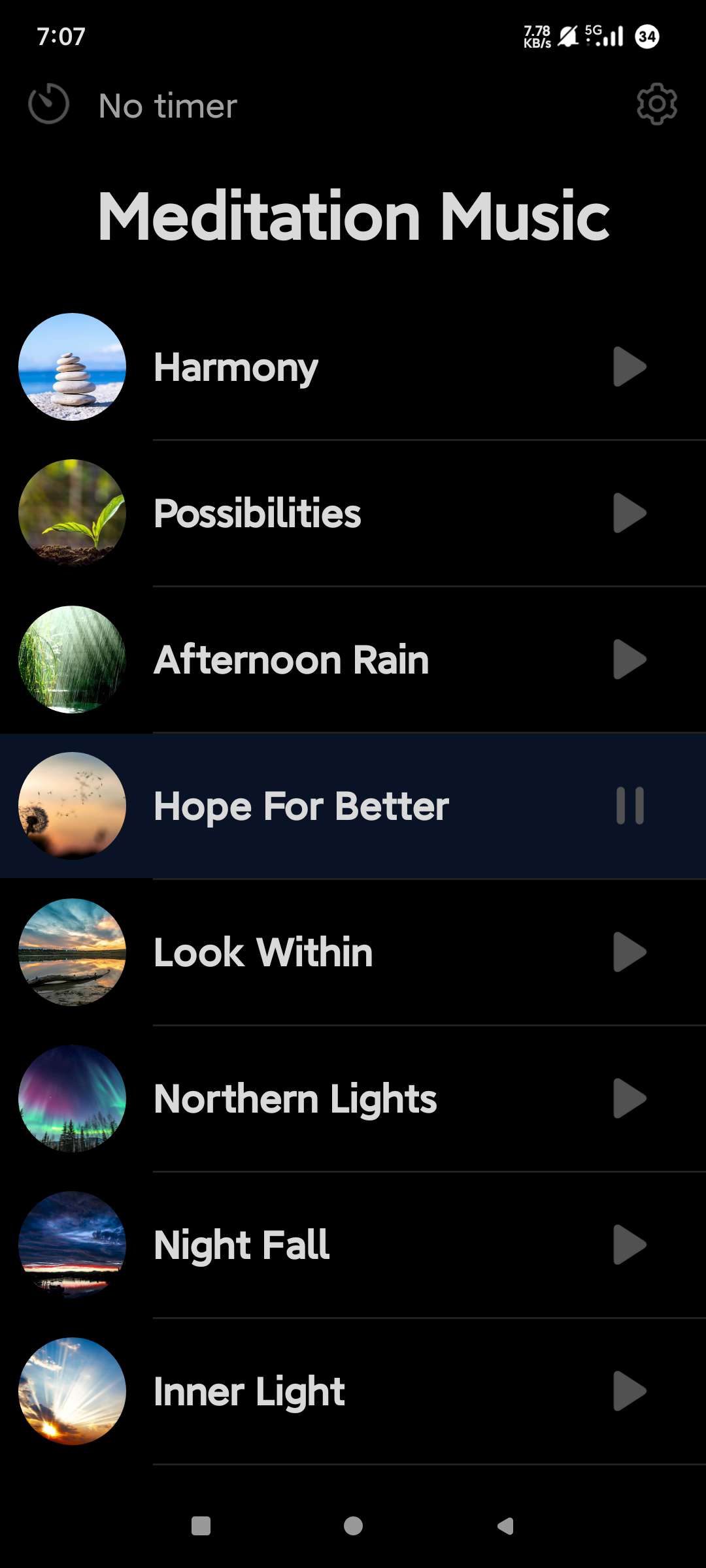Navigate back using system back button
The height and width of the screenshot is (1568, 706).
(x=505, y=1526)
